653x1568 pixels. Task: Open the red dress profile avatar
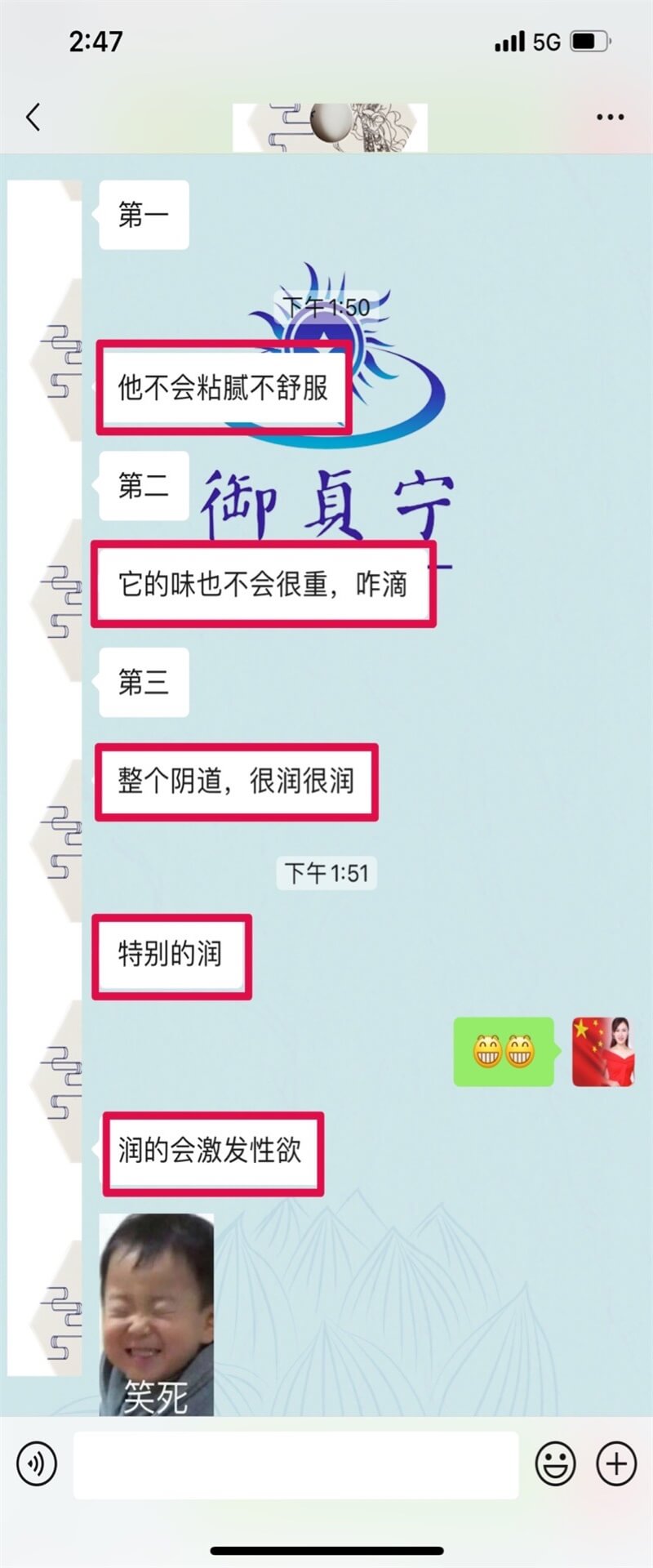coord(602,1051)
